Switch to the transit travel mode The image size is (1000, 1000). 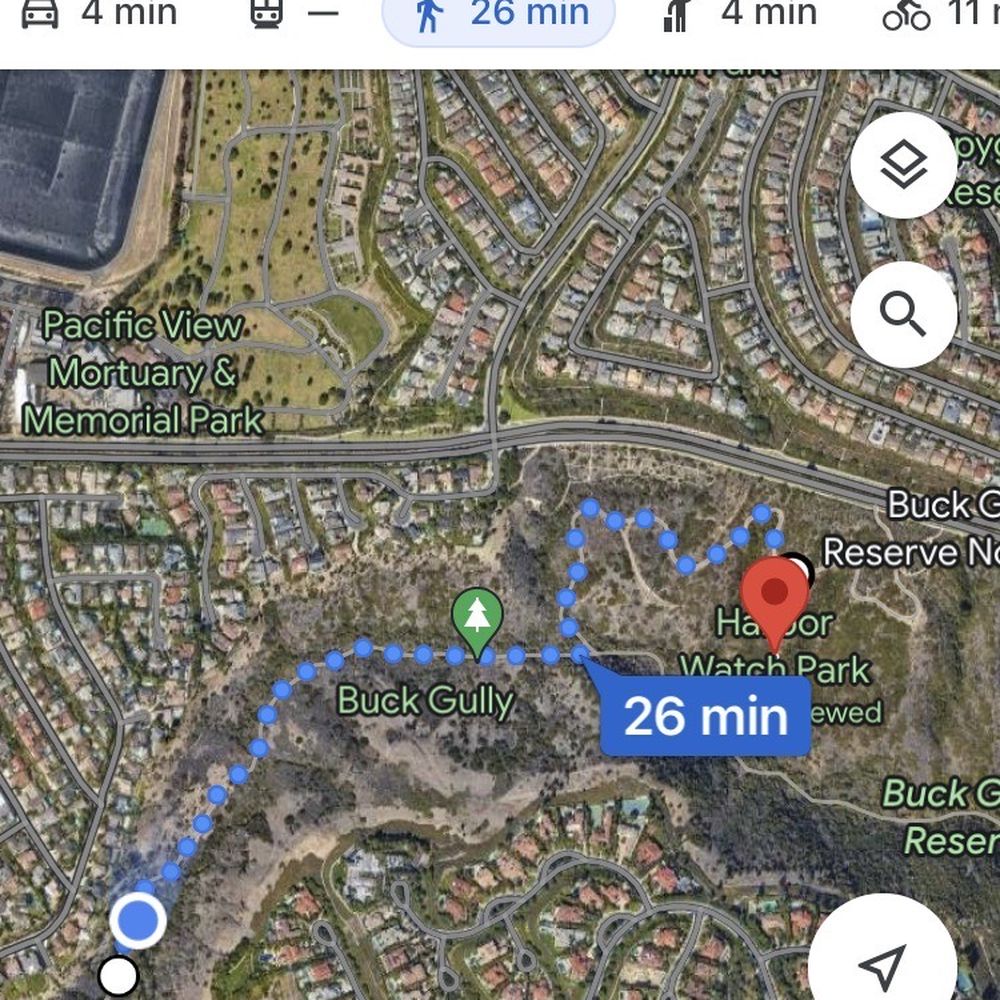294,14
